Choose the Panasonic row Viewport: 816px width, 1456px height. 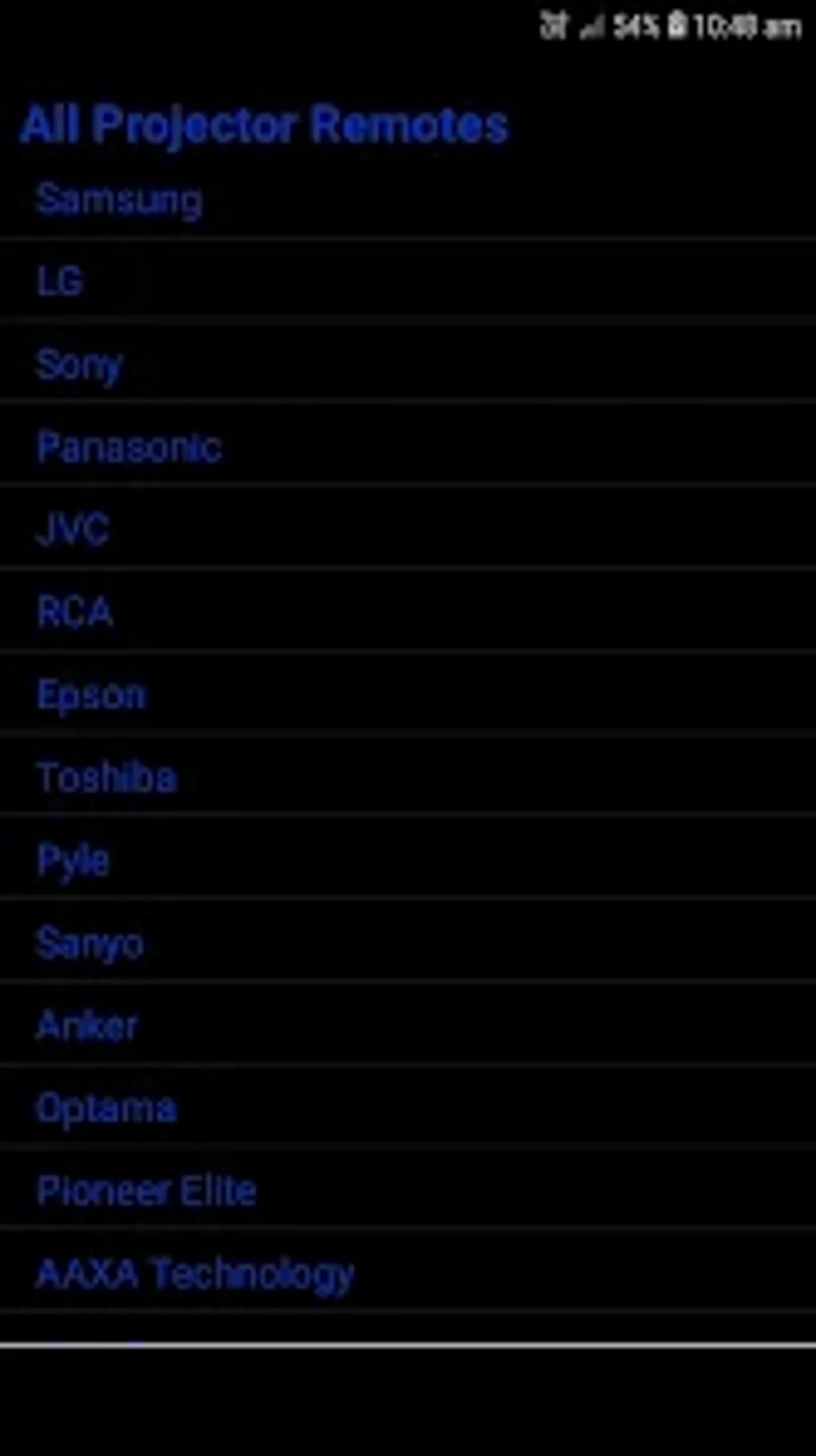(408, 446)
